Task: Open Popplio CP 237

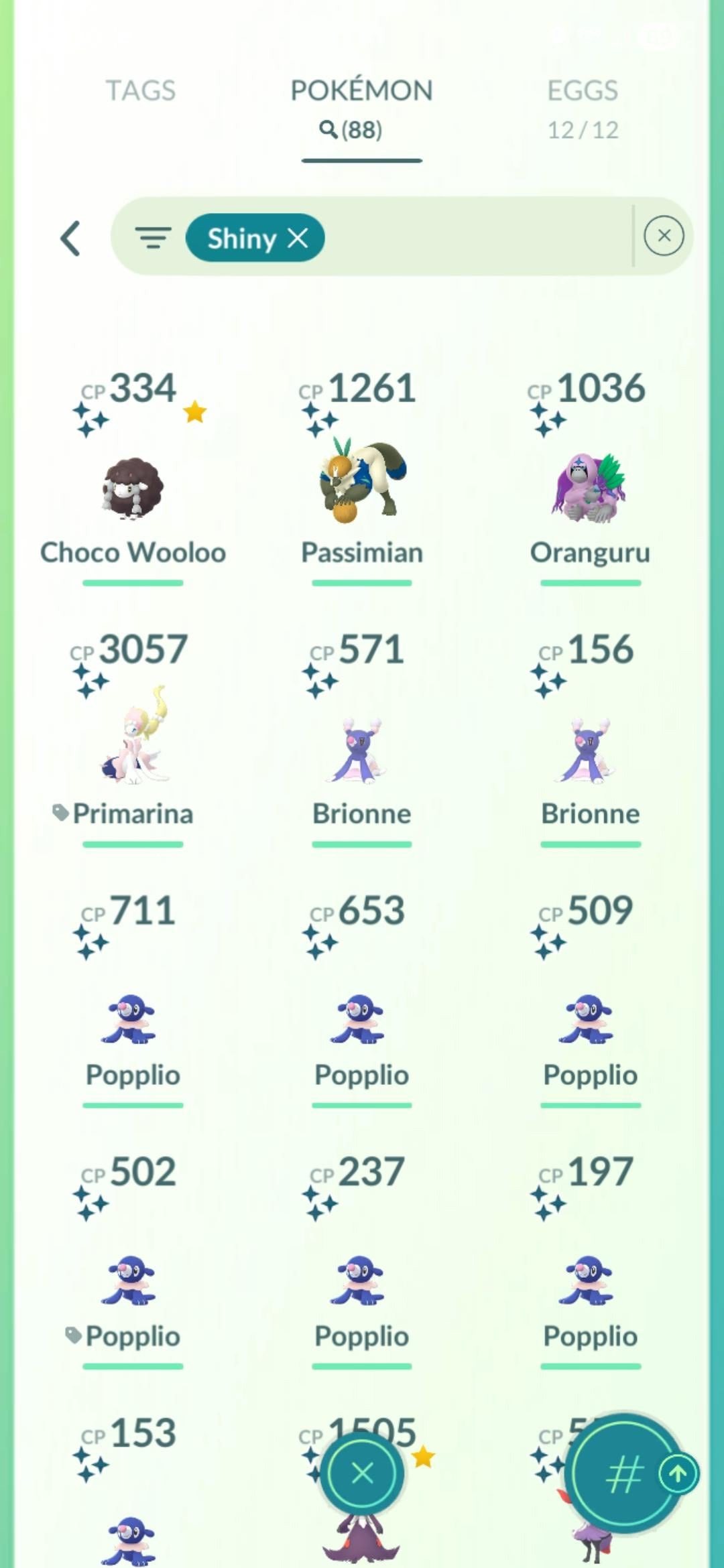Action: (362, 1280)
